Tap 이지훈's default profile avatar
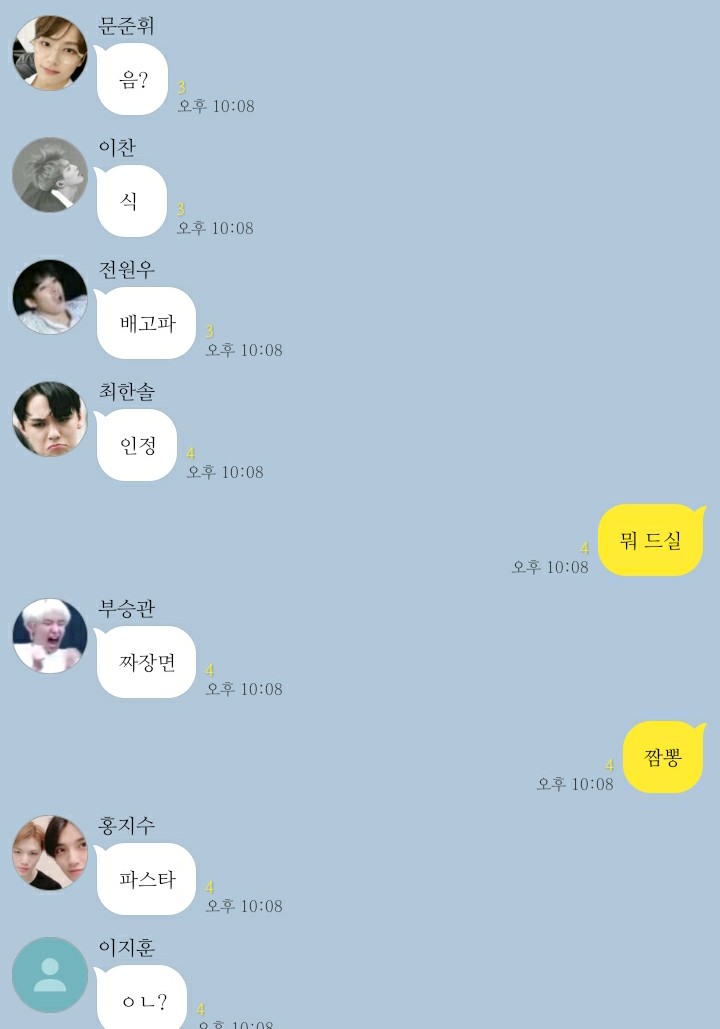The image size is (720, 1029). [50, 975]
